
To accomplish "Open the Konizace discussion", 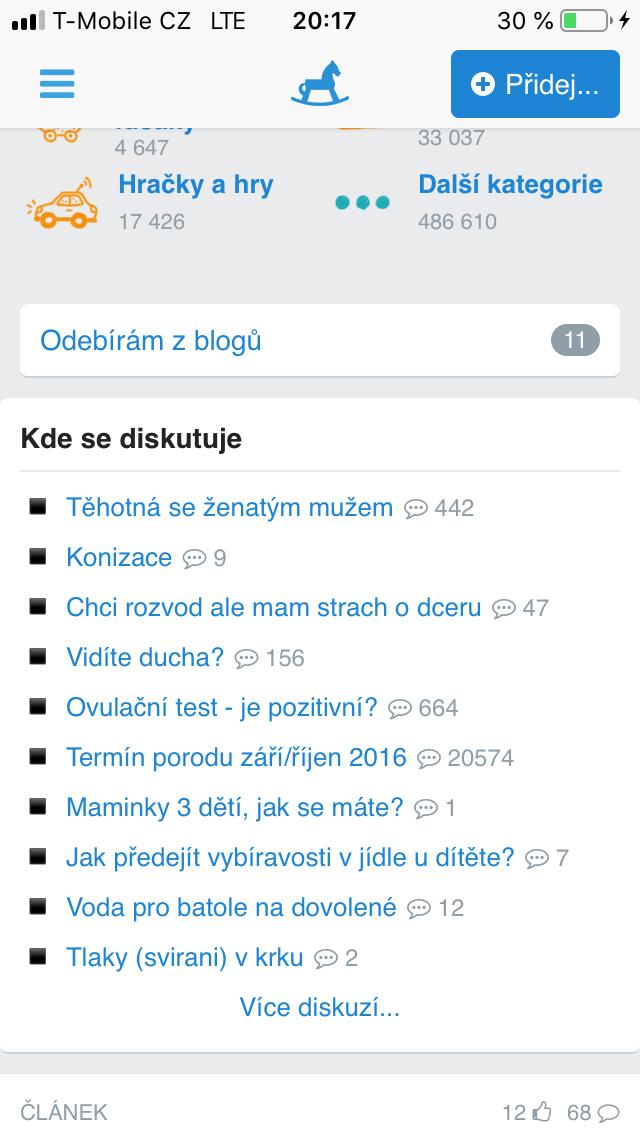I will pyautogui.click(x=119, y=558).
